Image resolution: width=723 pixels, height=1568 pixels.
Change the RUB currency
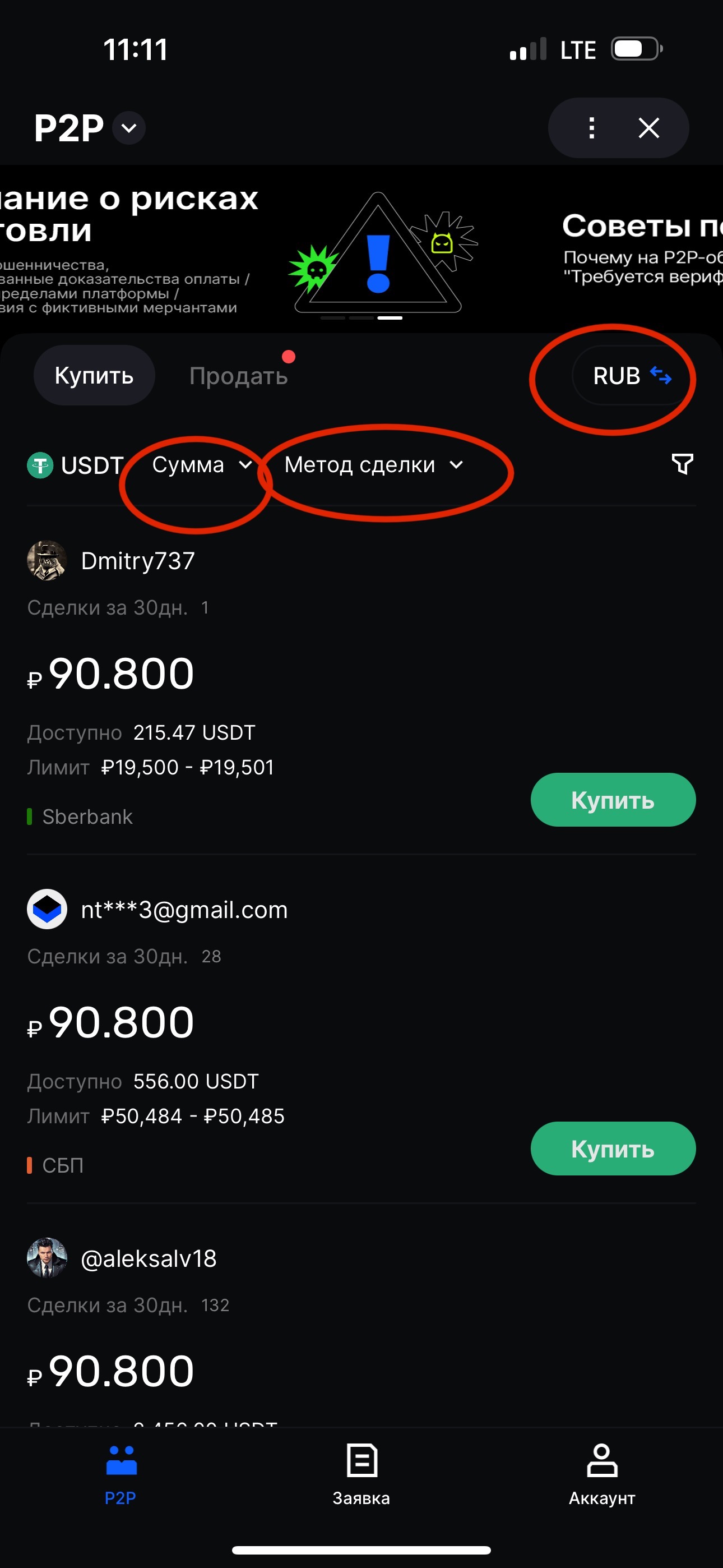[x=632, y=376]
